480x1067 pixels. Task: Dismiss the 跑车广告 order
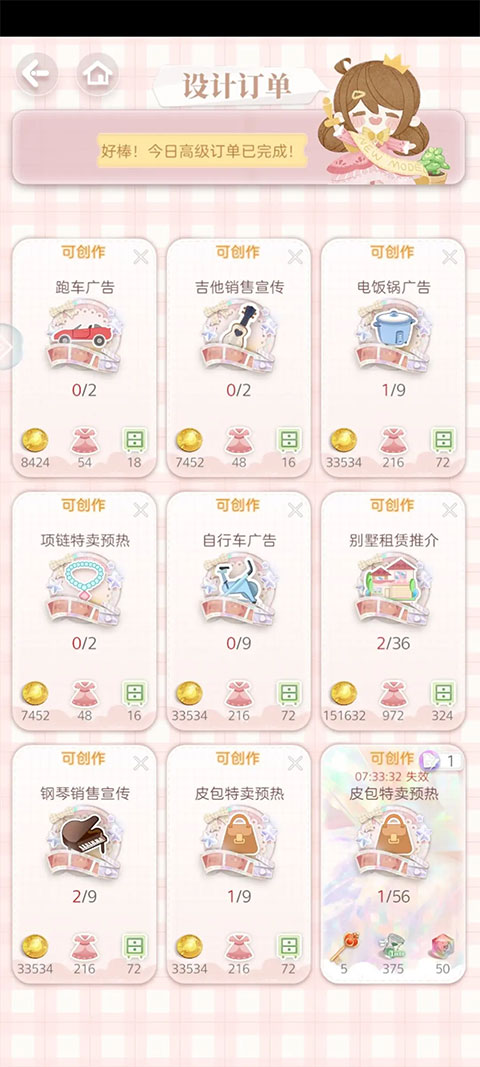pyautogui.click(x=141, y=257)
